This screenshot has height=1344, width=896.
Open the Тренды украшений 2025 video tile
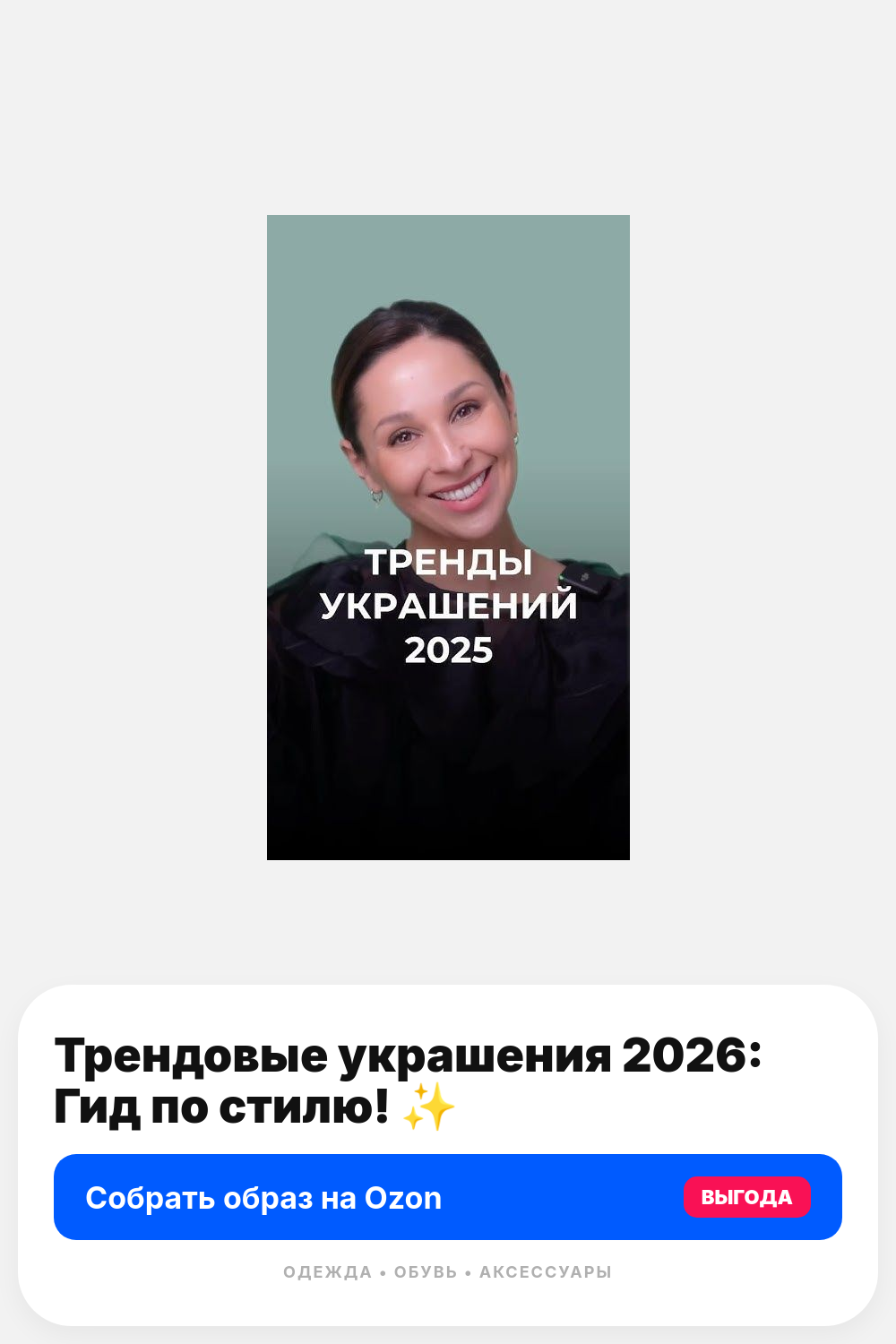(x=448, y=538)
